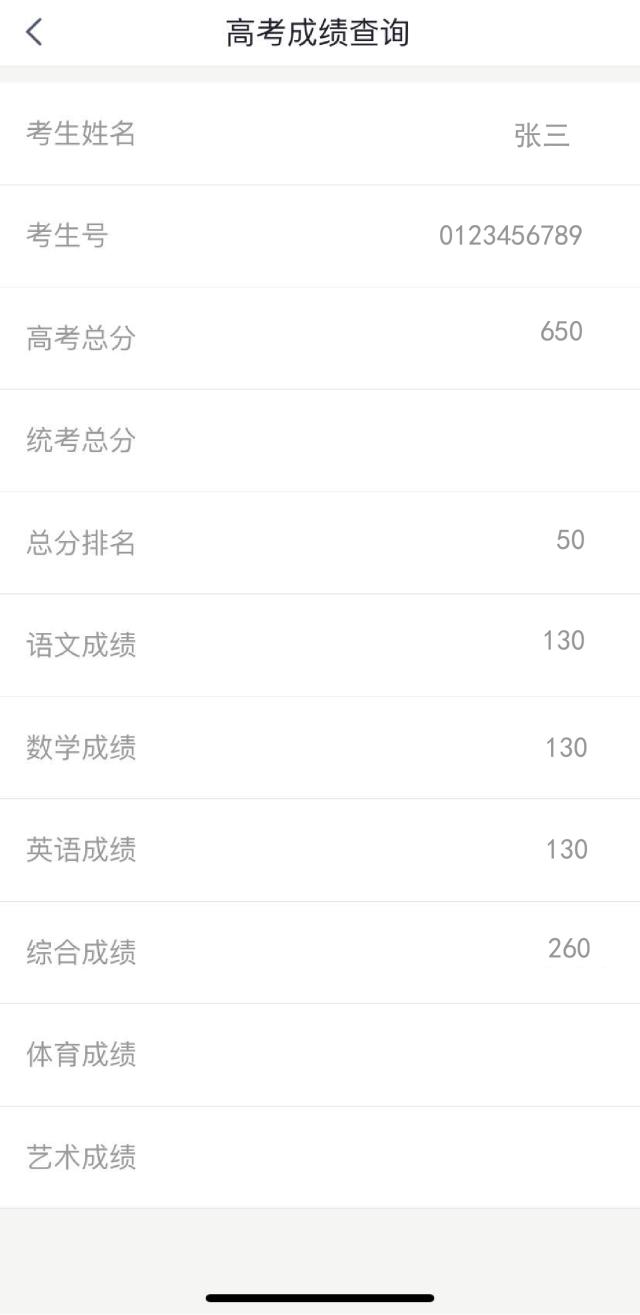Go back from the 高考成绩查询 page
The height and width of the screenshot is (1315, 640).
[x=35, y=33]
